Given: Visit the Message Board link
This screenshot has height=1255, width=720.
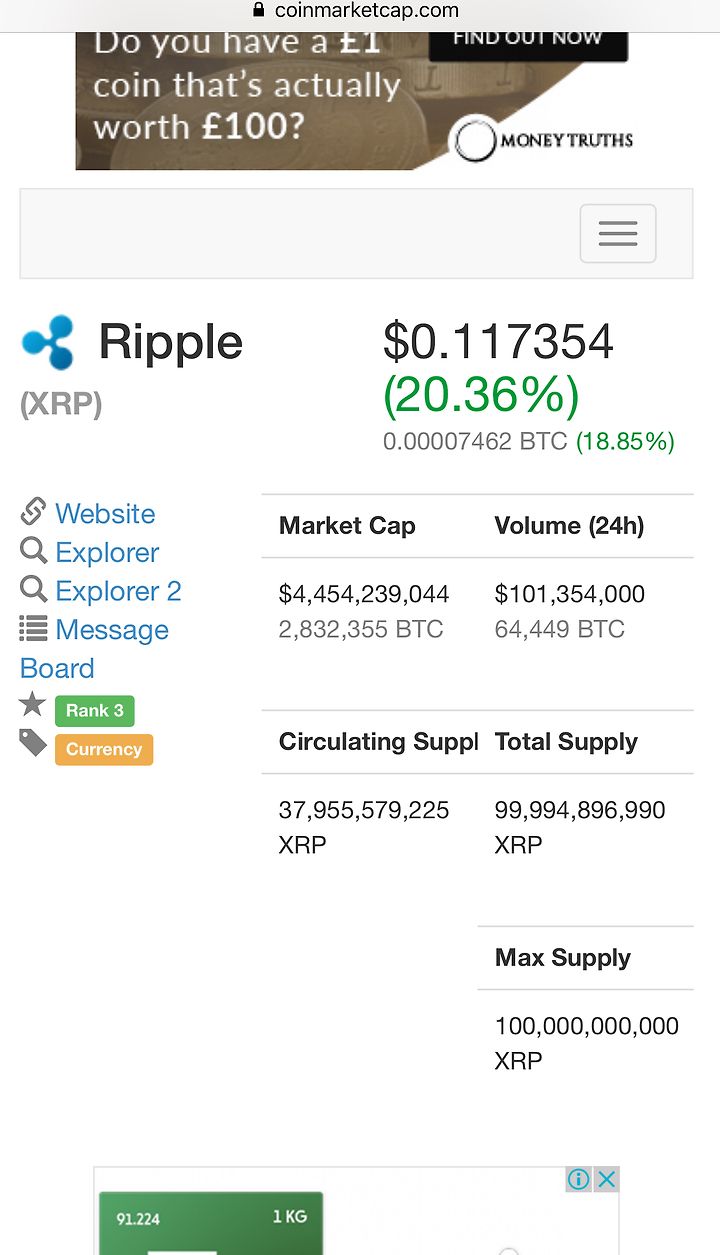Looking at the screenshot, I should [x=95, y=649].
